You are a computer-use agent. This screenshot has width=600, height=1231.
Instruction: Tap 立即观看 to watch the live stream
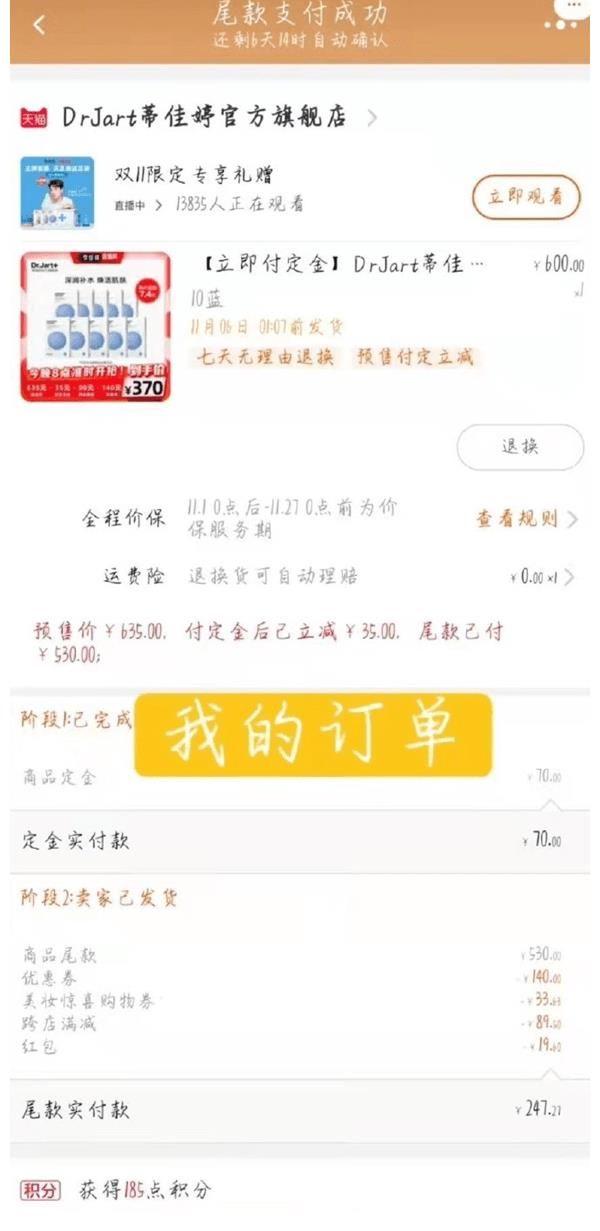(525, 197)
